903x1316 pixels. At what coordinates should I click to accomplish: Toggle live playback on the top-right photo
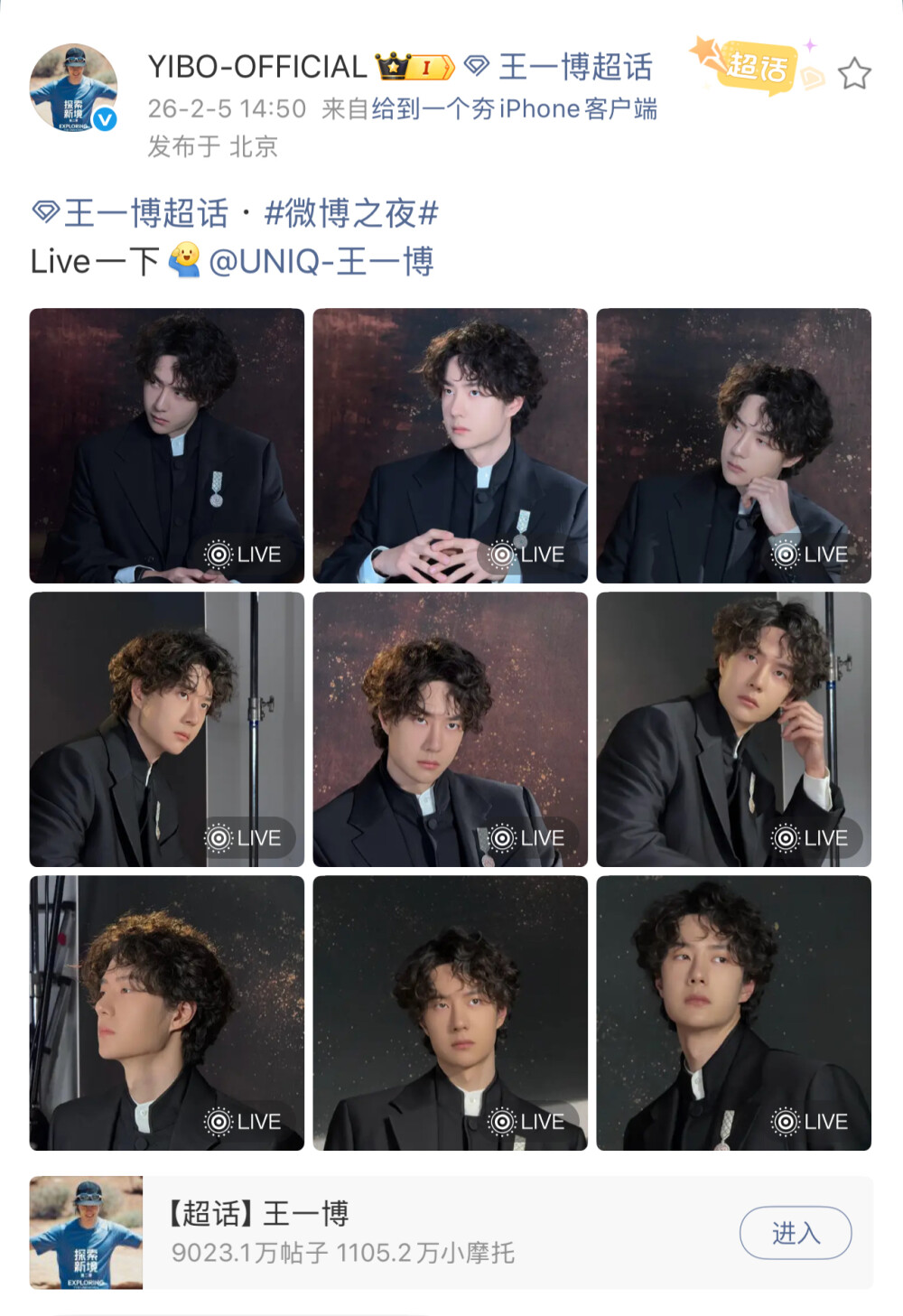pos(811,555)
